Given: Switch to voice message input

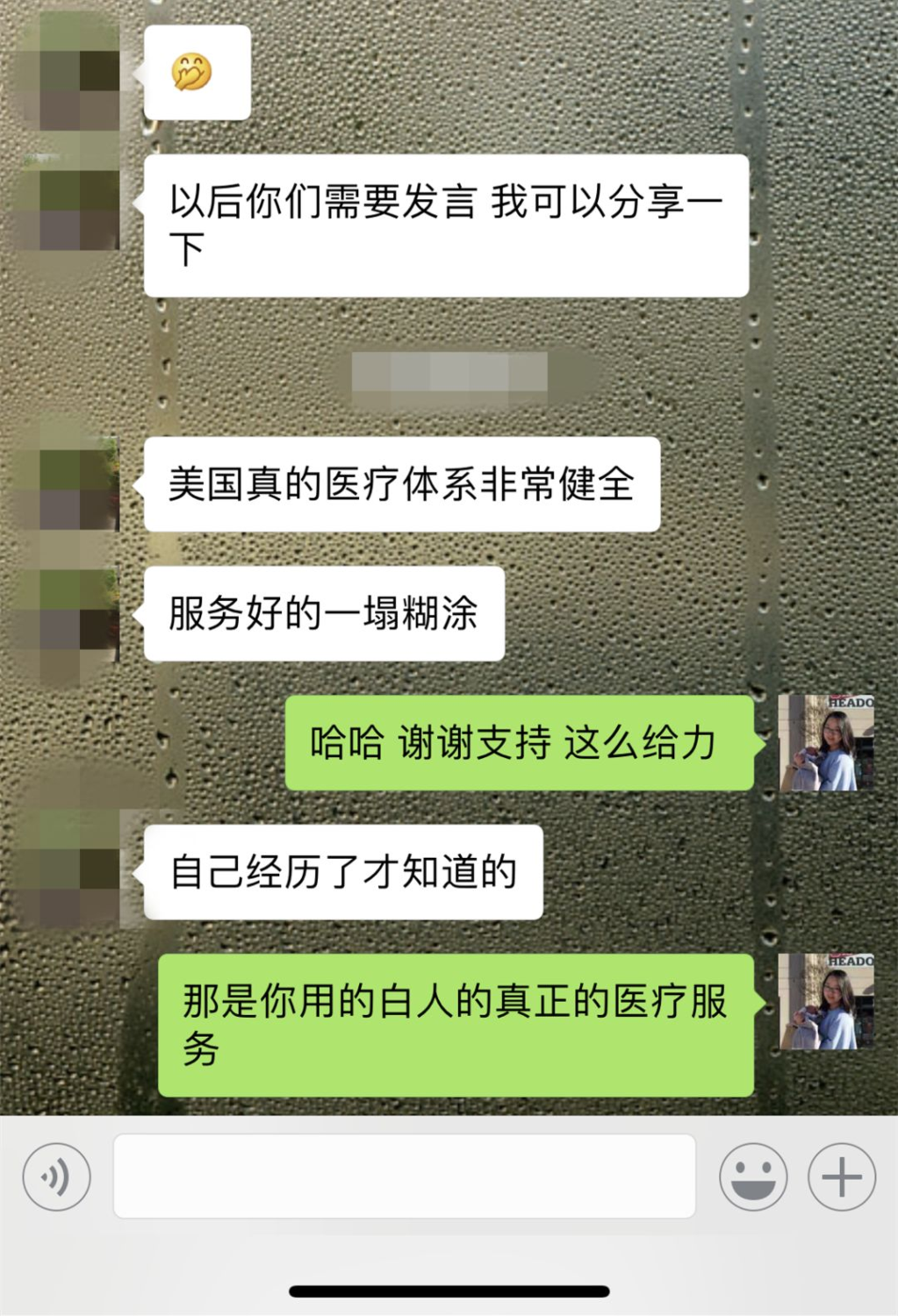Looking at the screenshot, I should (56, 1177).
